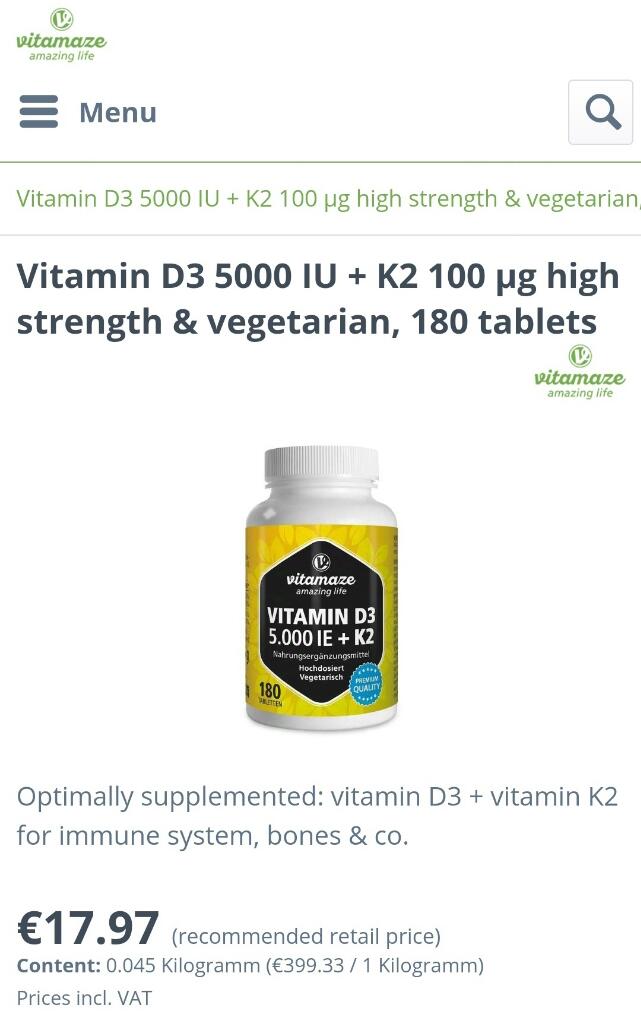Image resolution: width=641 pixels, height=1024 pixels.
Task: Go to the Vitamaze homepage via header logo
Action: tap(61, 35)
